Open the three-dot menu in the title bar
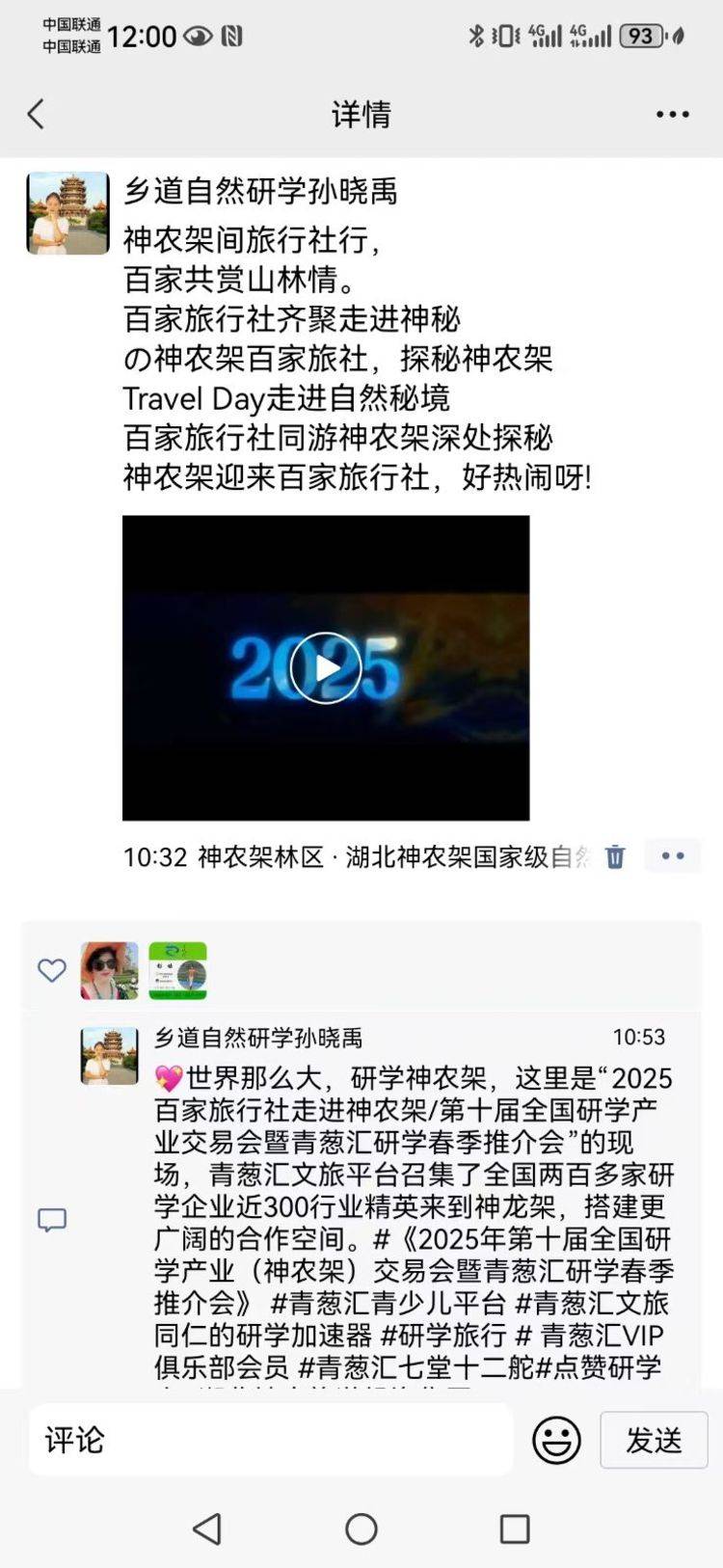 tap(672, 114)
